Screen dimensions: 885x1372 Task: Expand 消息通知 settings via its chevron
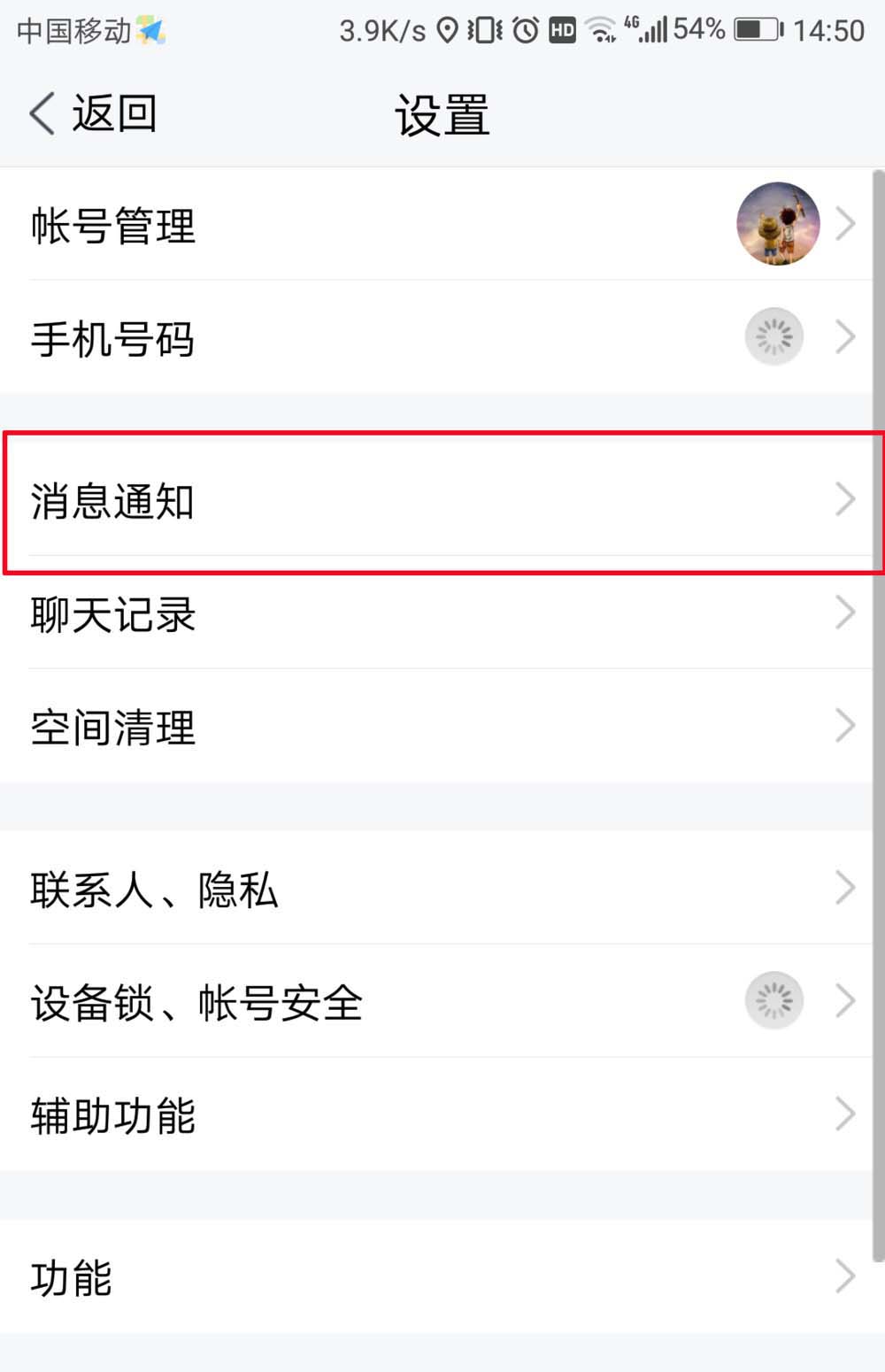843,500
